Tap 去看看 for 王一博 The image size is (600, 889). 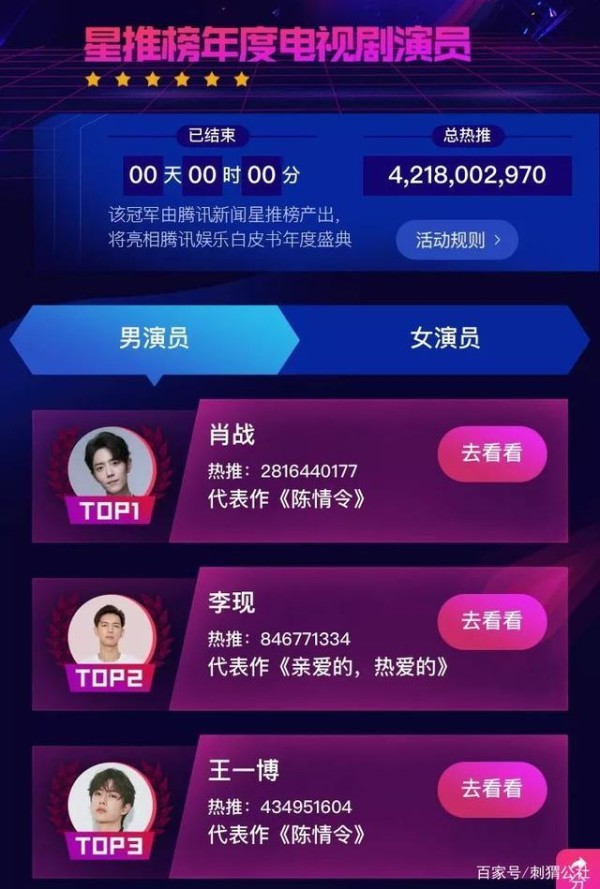[x=491, y=789]
